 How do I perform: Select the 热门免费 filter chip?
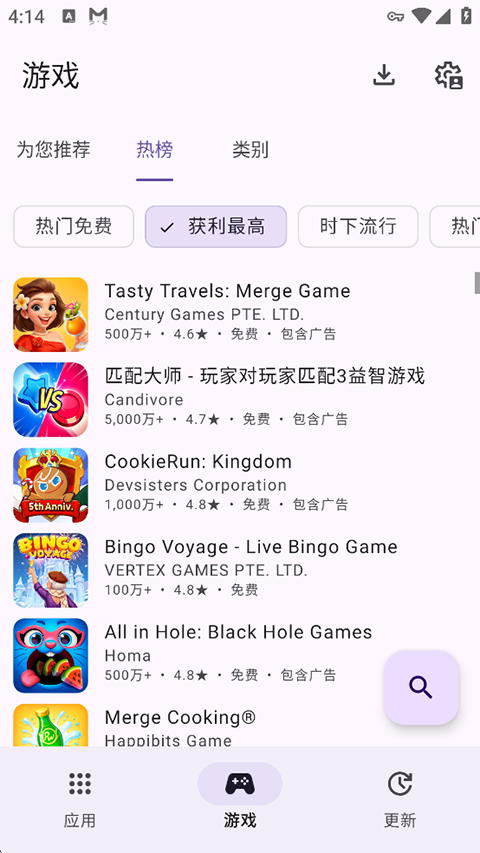coord(73,226)
